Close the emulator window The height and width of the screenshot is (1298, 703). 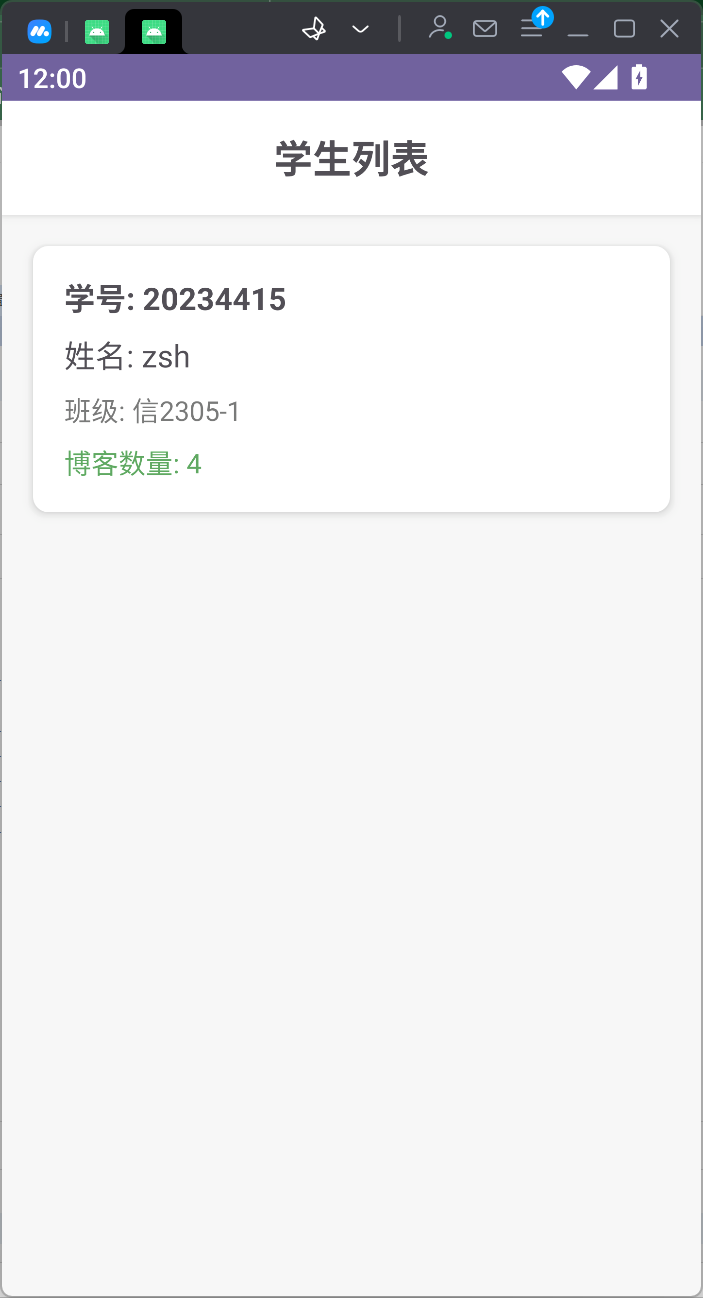670,29
